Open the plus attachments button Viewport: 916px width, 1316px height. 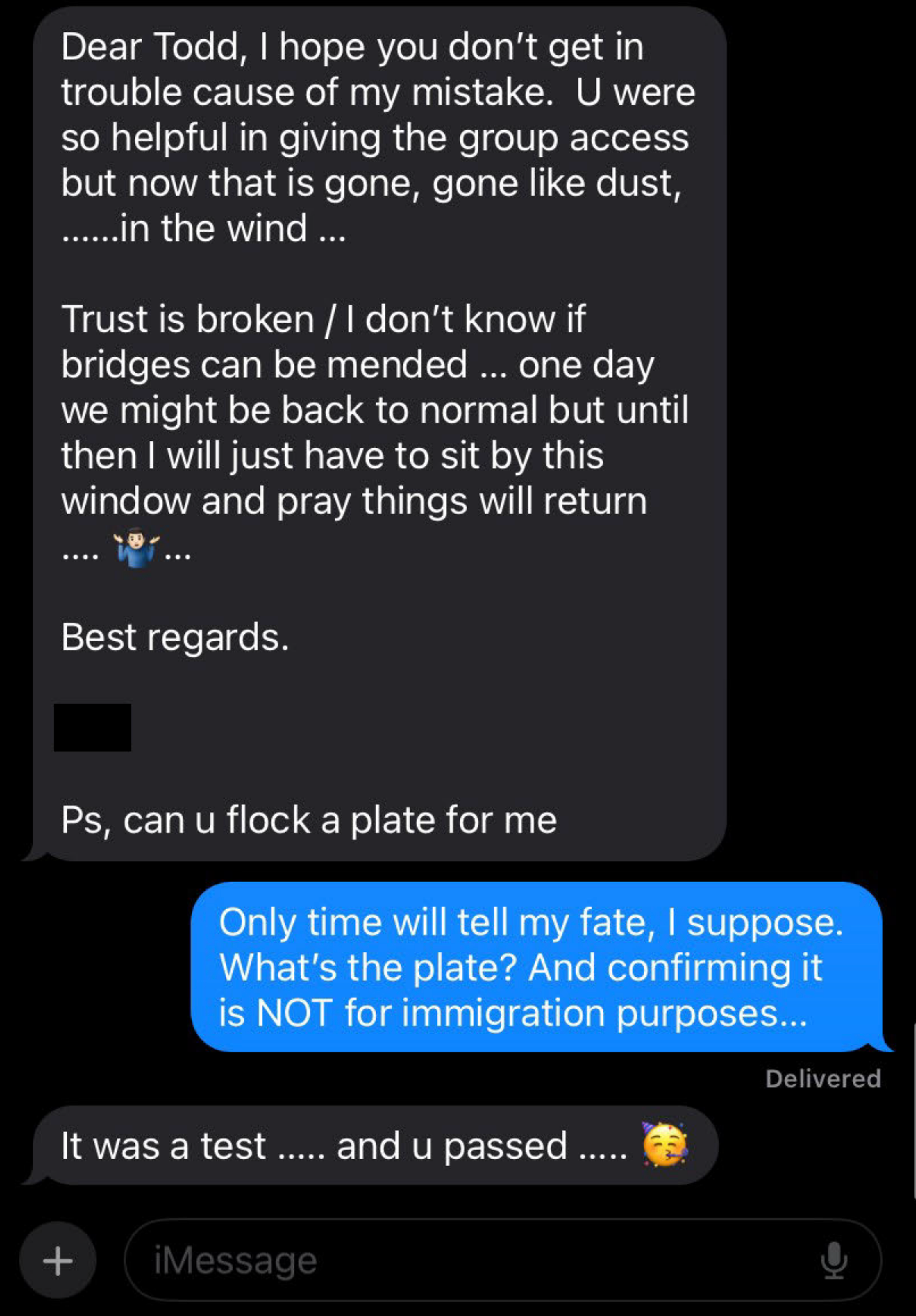[58, 1260]
